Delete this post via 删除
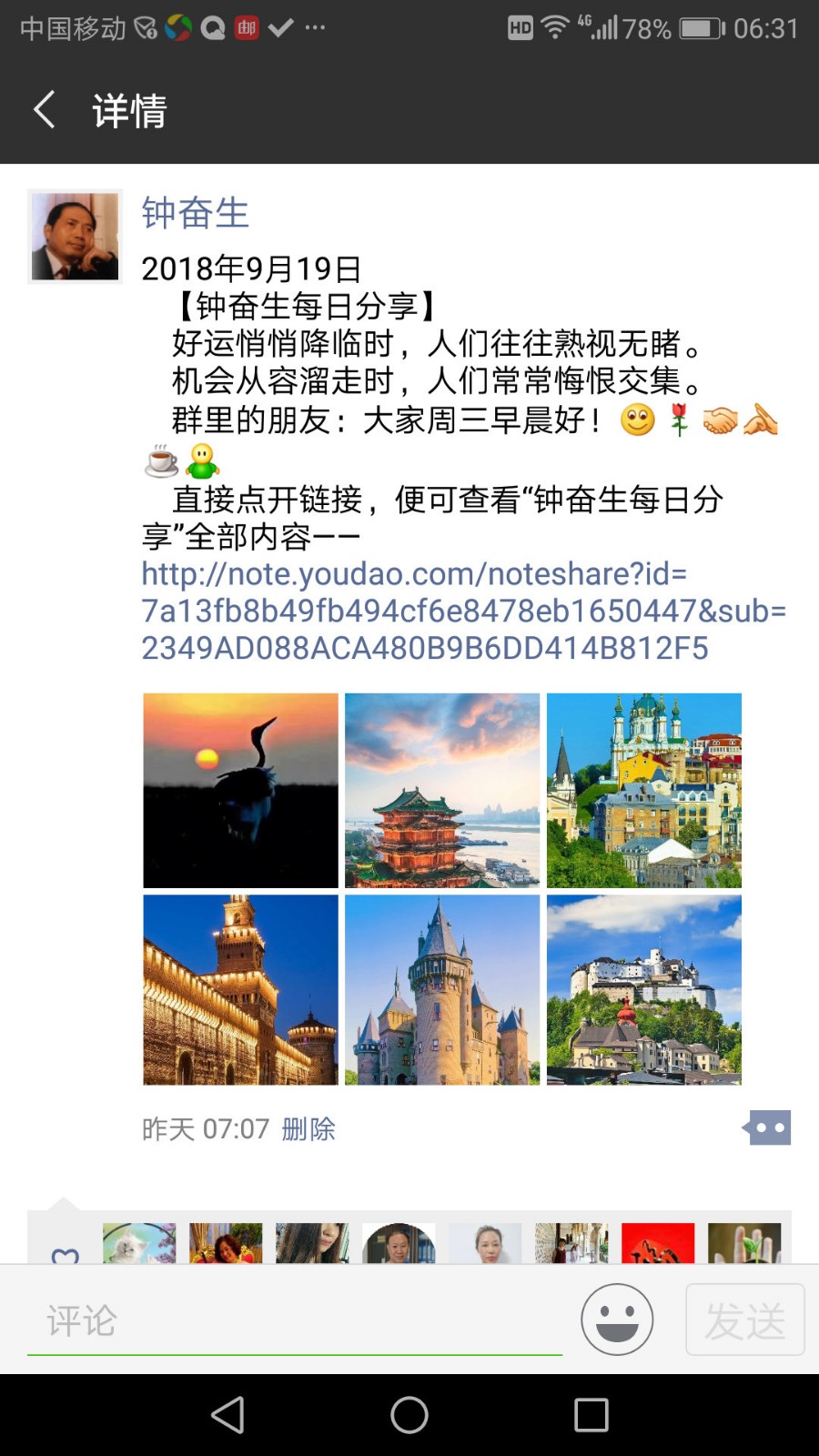This screenshot has height=1456, width=819. pos(308,1129)
